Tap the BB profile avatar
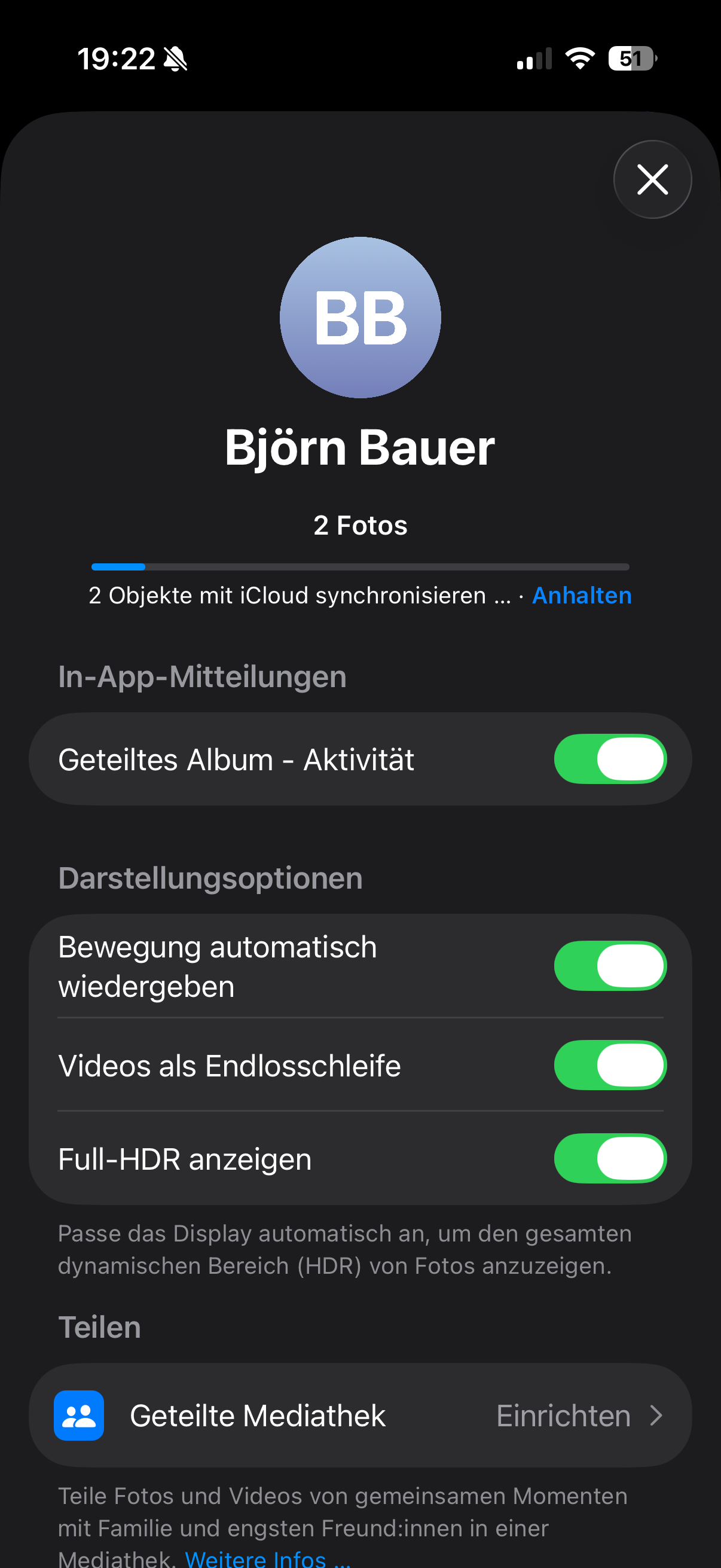This screenshot has width=721, height=1568. (360, 318)
